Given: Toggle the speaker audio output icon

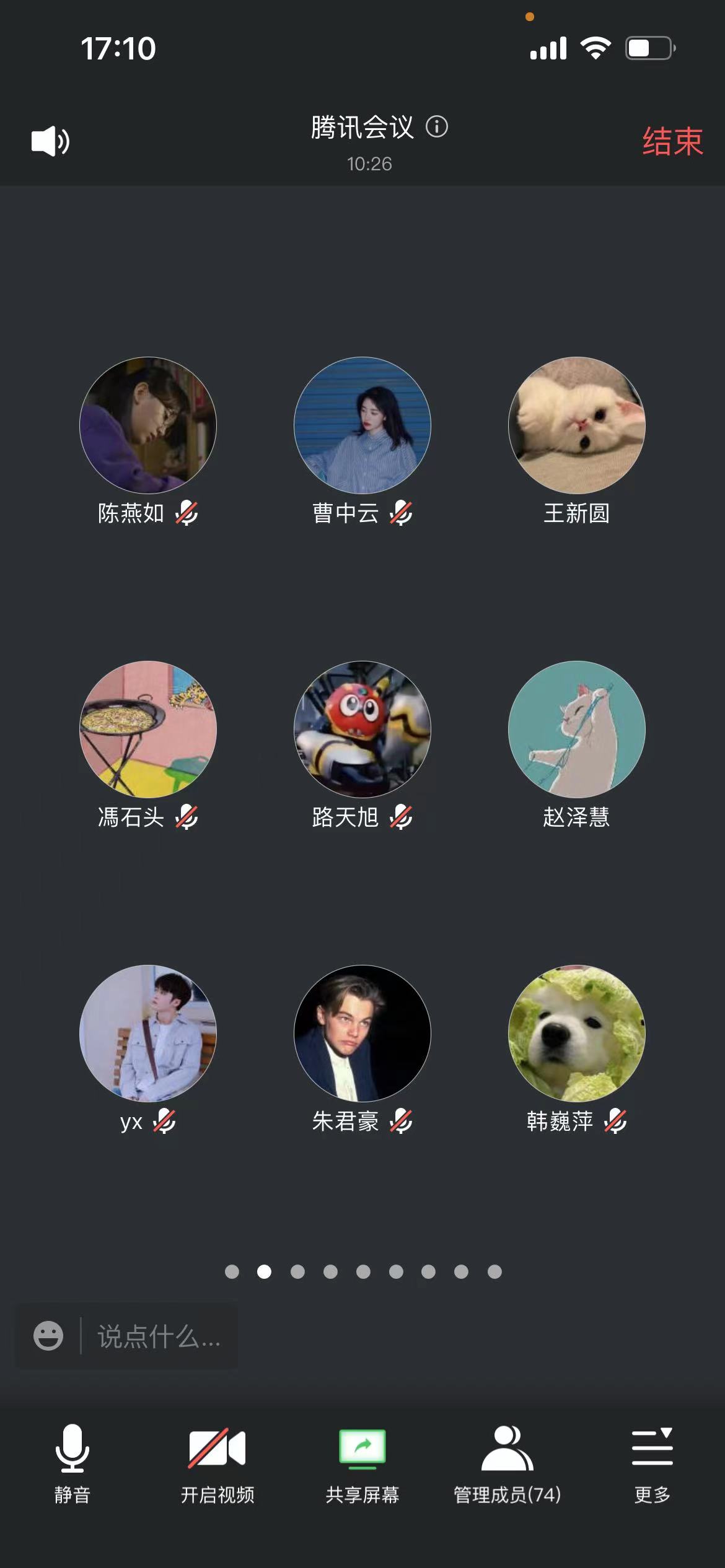Looking at the screenshot, I should 50,141.
